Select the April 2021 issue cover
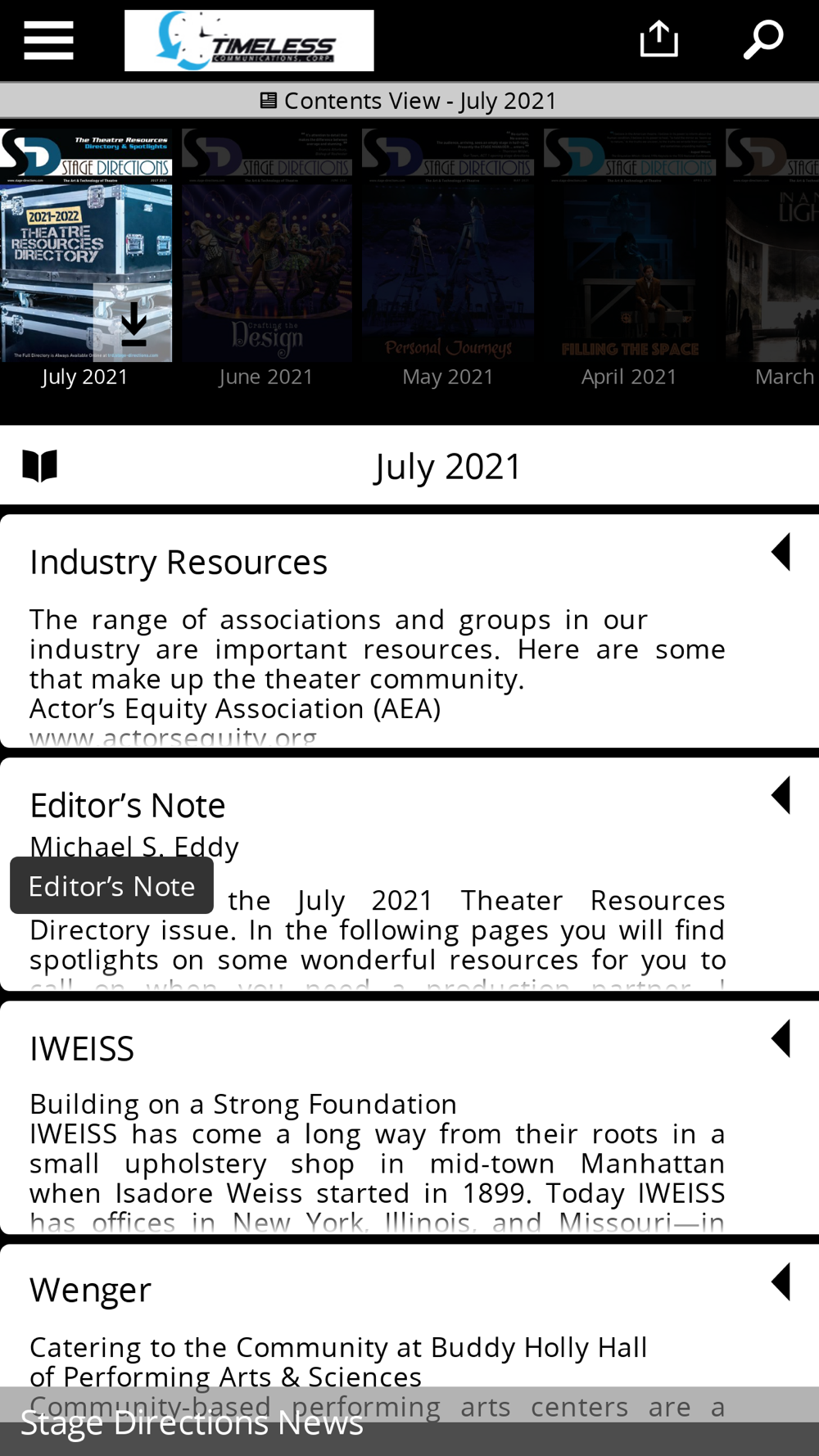The image size is (819, 1456). (629, 246)
